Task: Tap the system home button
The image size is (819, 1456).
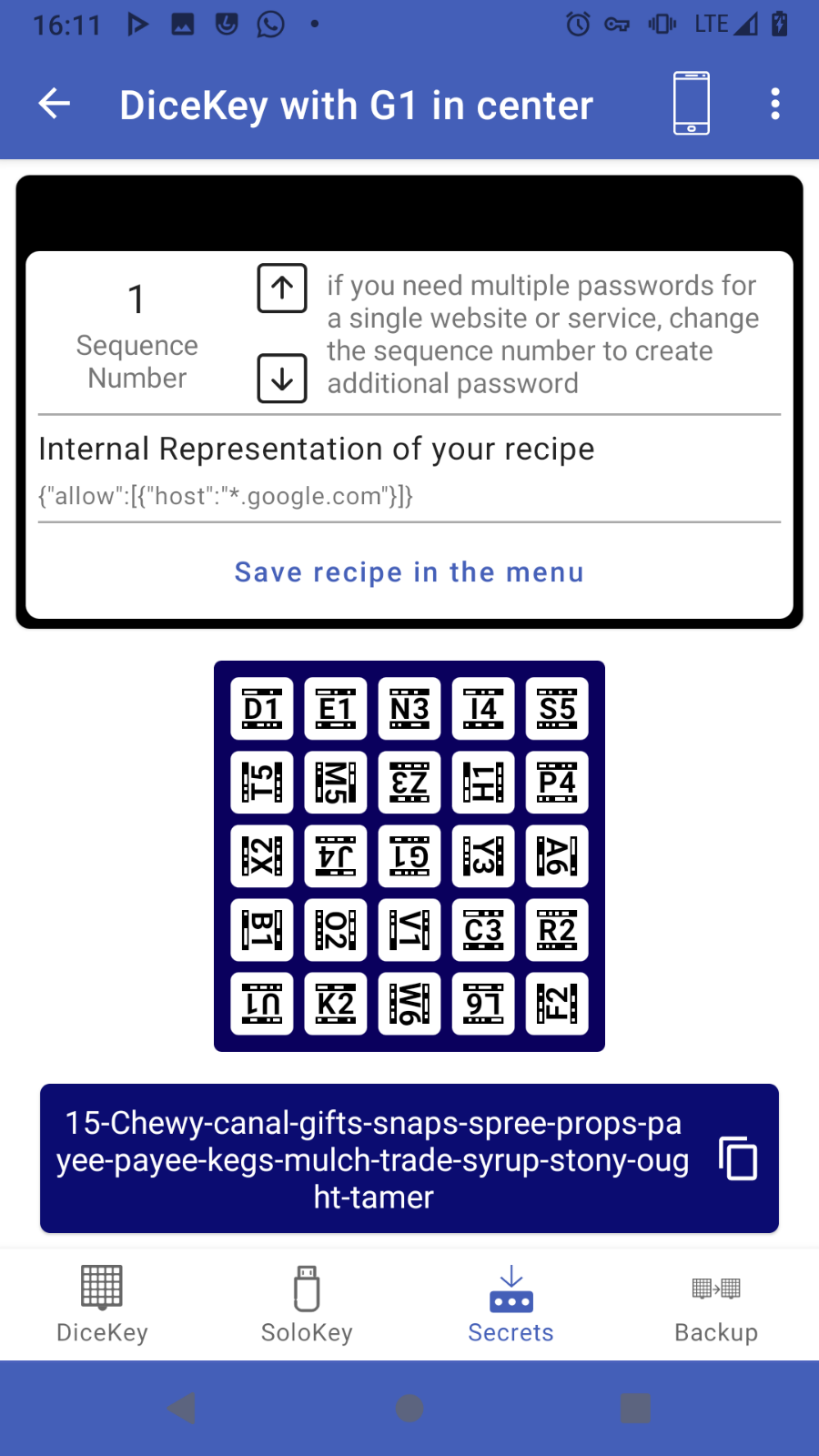Action: pyautogui.click(x=409, y=1408)
